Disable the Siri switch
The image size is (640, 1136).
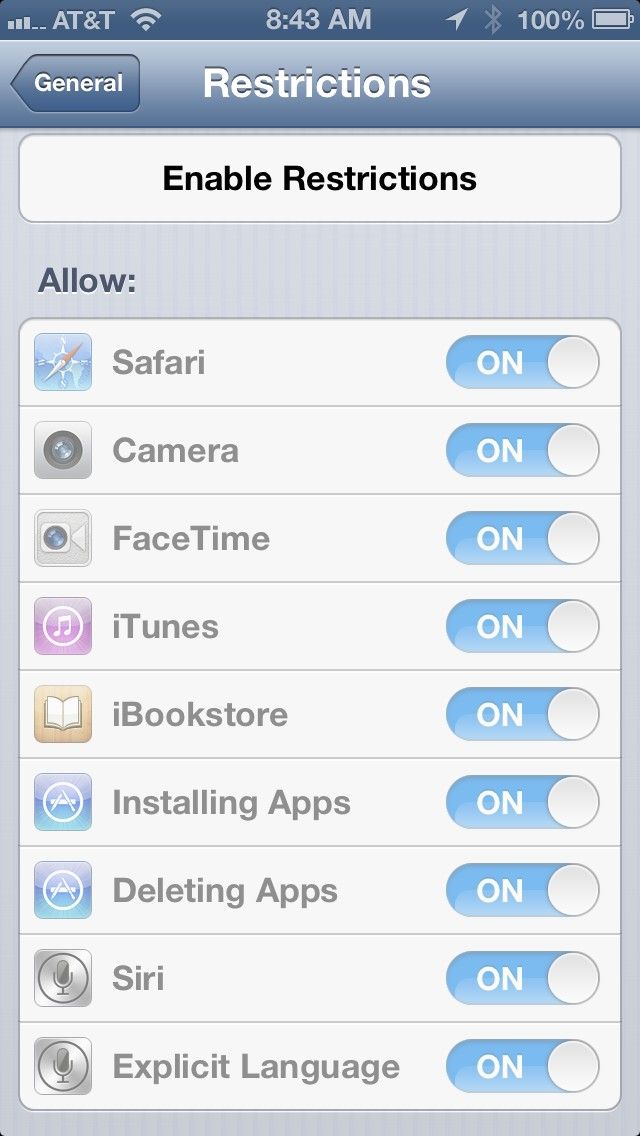click(523, 978)
